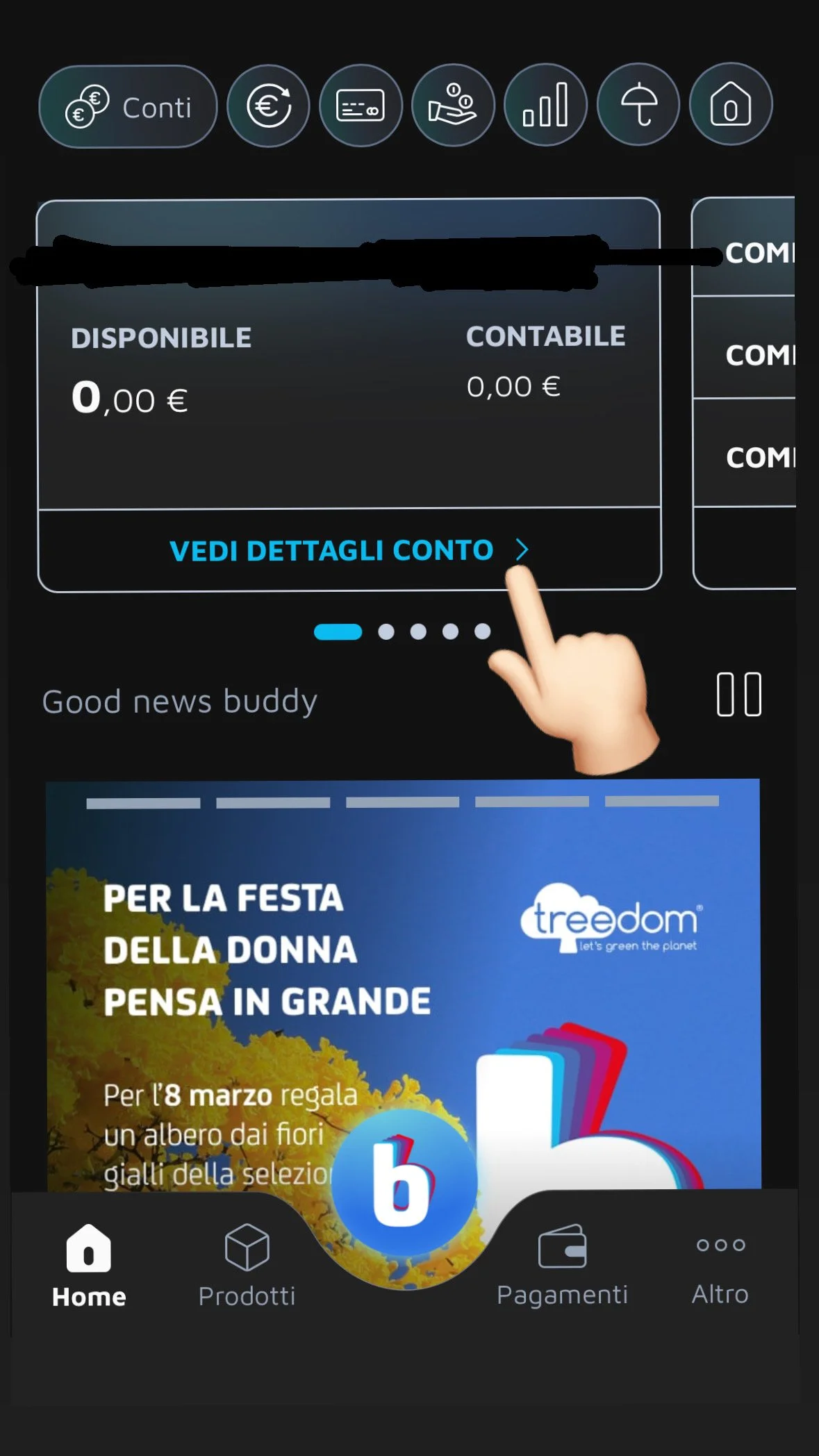This screenshot has width=819, height=1456.
Task: Open the house mortgage icon
Action: tap(730, 105)
